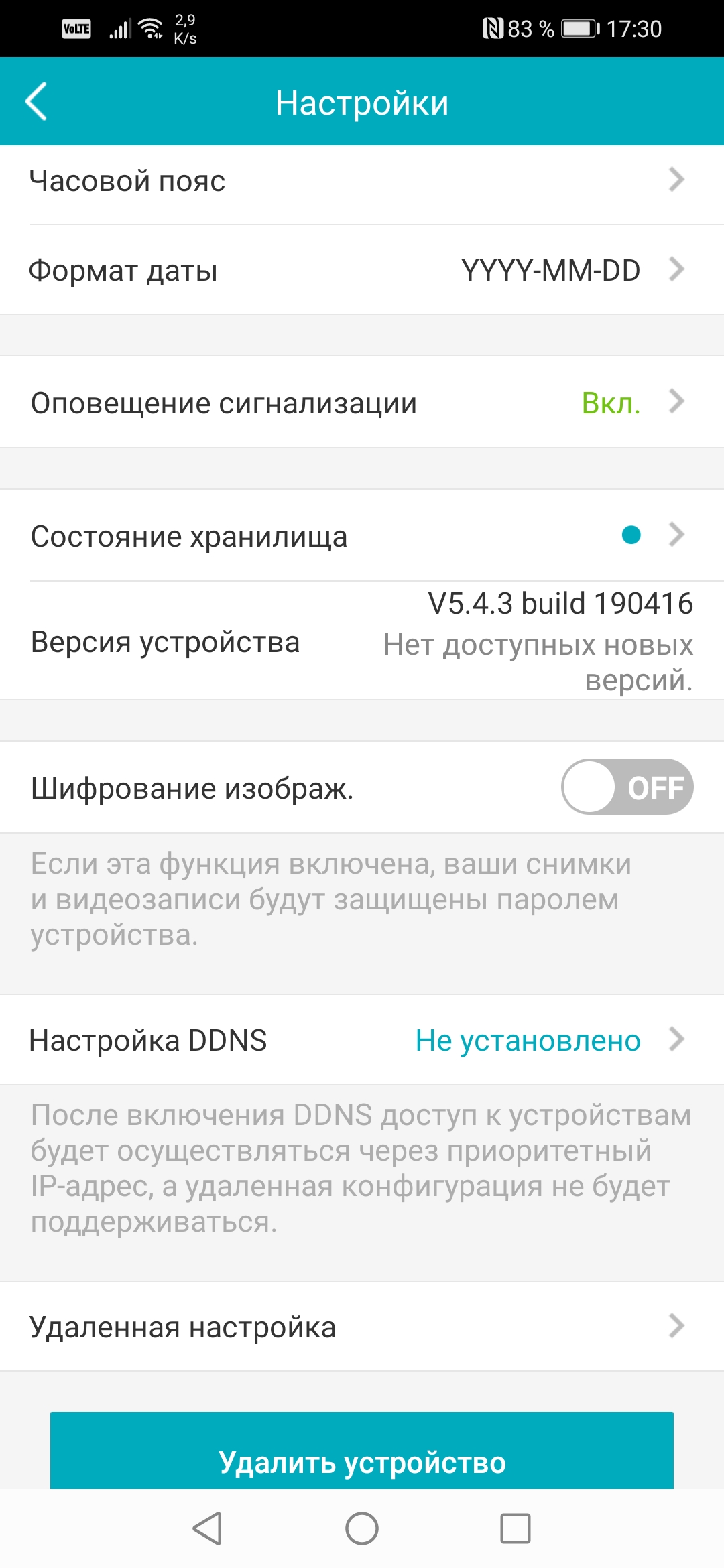
Task: Open Удаленная настройка
Action: click(362, 1327)
